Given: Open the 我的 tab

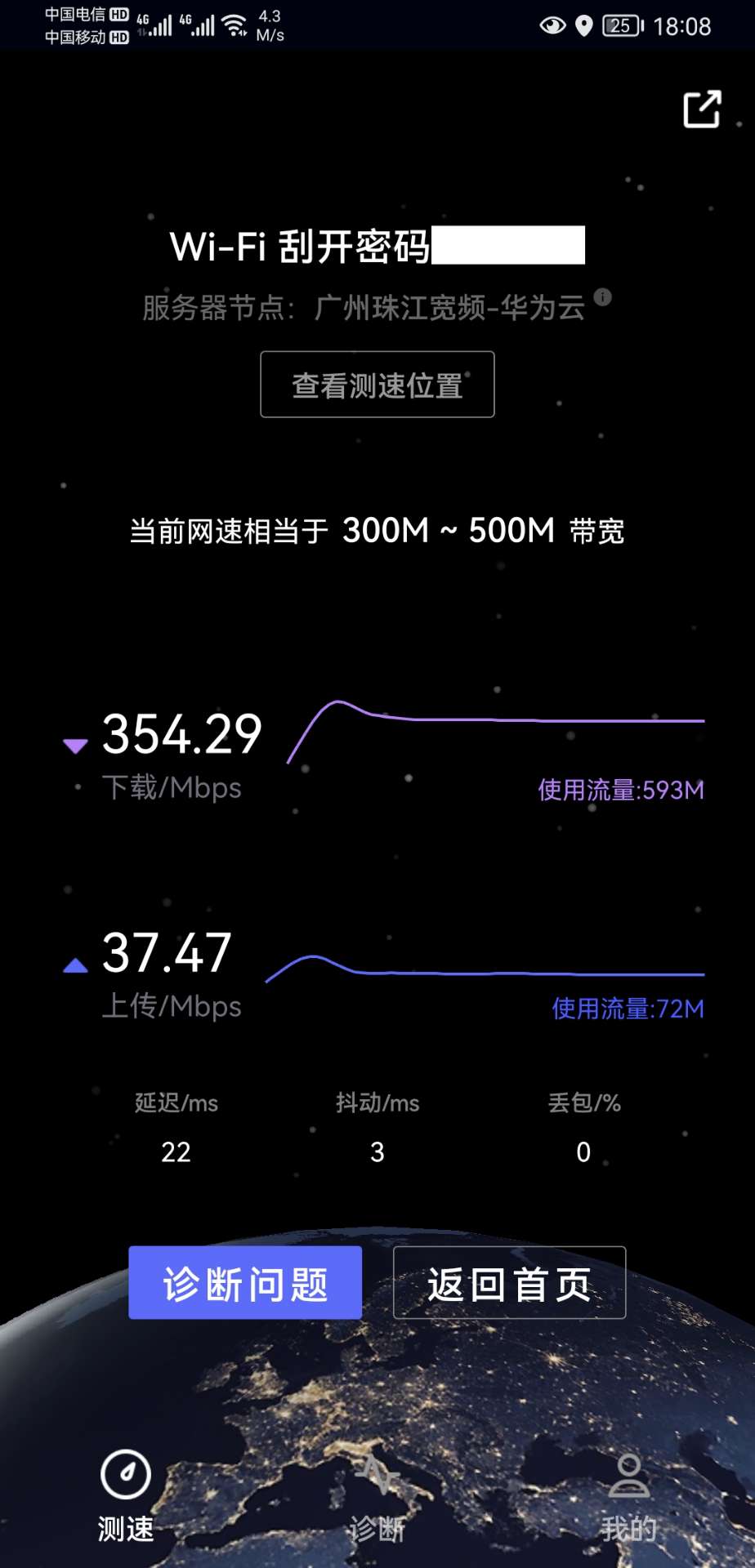Looking at the screenshot, I should [x=628, y=1494].
